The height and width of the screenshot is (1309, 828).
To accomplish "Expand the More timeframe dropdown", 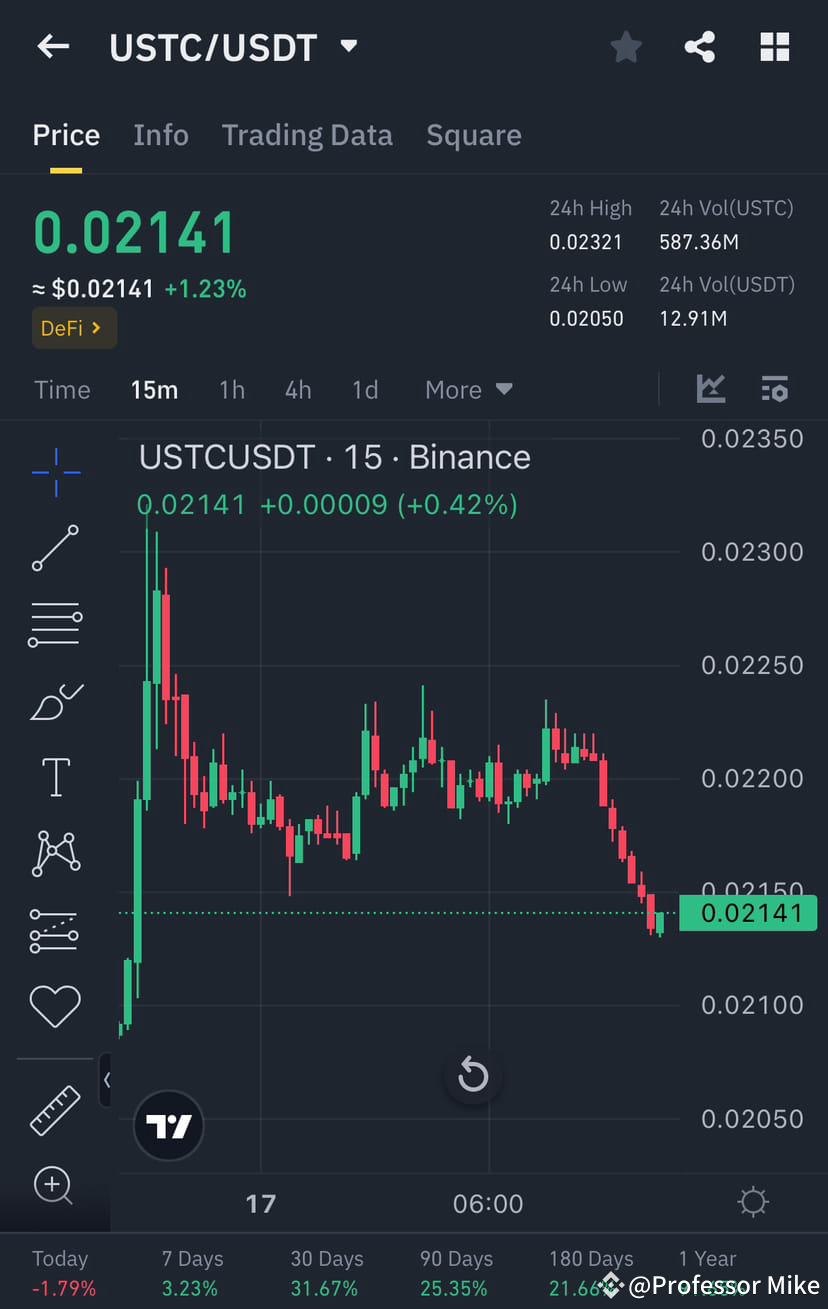I will tap(468, 389).
